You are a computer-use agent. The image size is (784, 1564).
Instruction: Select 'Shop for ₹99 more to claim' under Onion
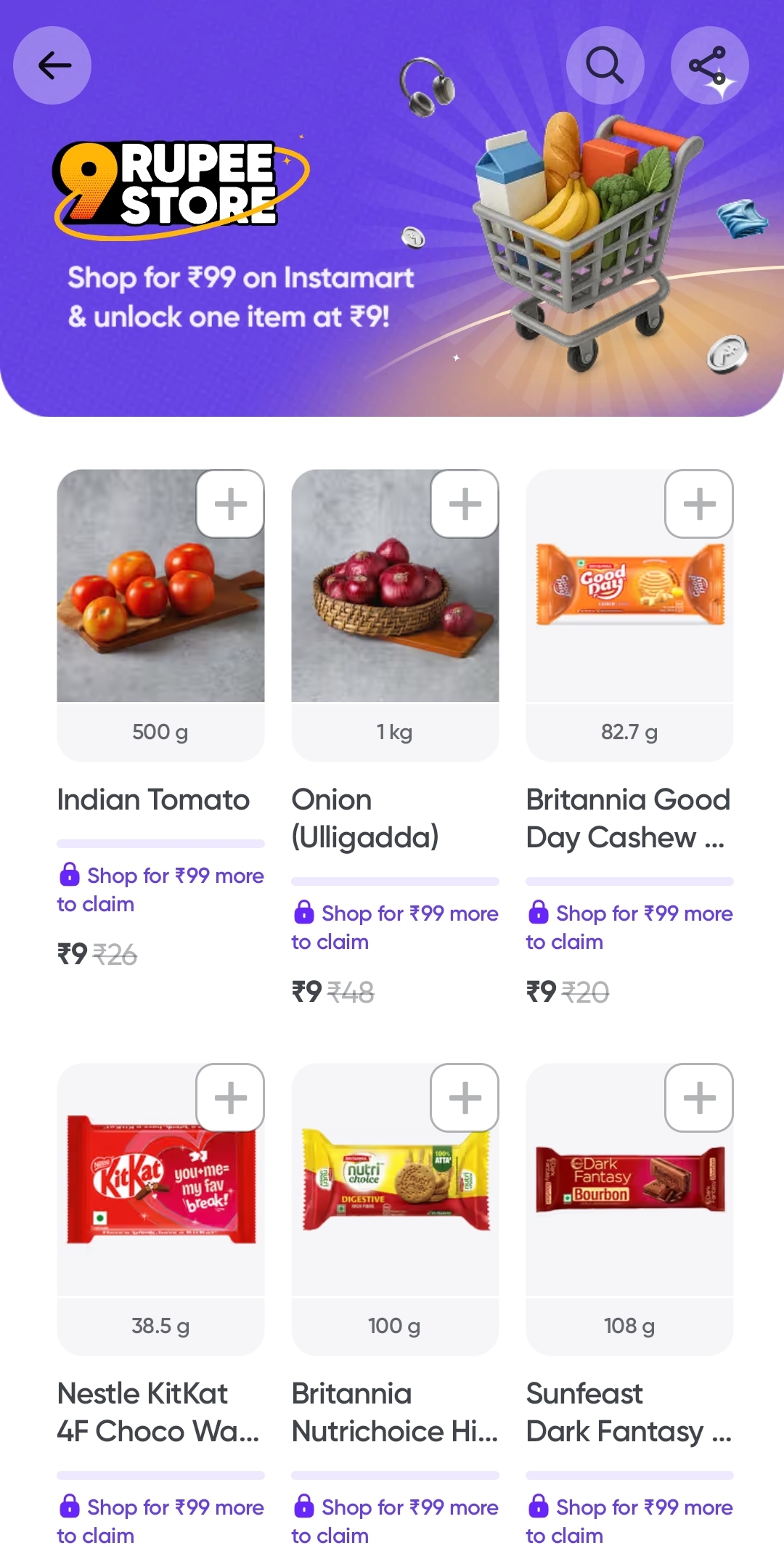[394, 927]
